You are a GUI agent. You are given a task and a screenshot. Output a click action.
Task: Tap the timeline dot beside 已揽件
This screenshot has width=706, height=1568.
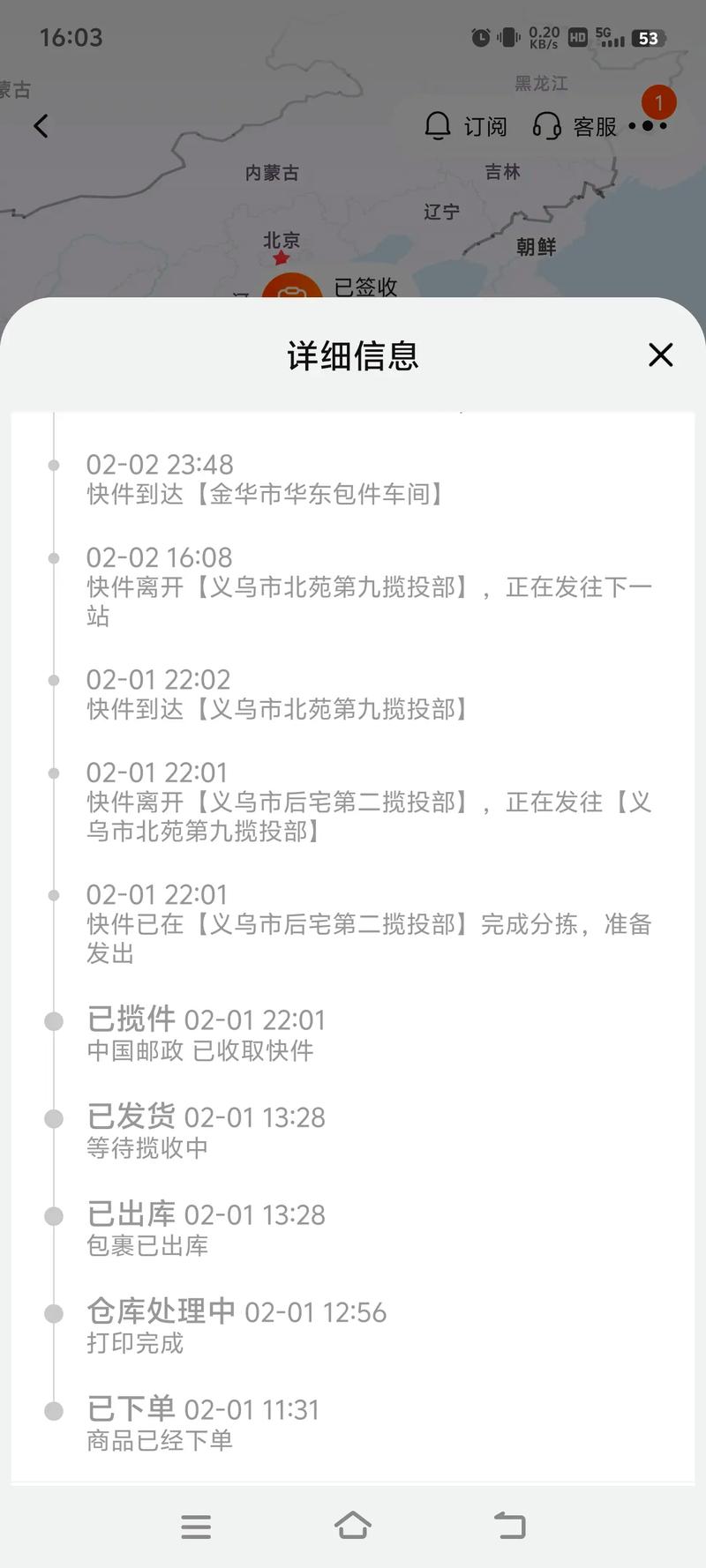55,1020
